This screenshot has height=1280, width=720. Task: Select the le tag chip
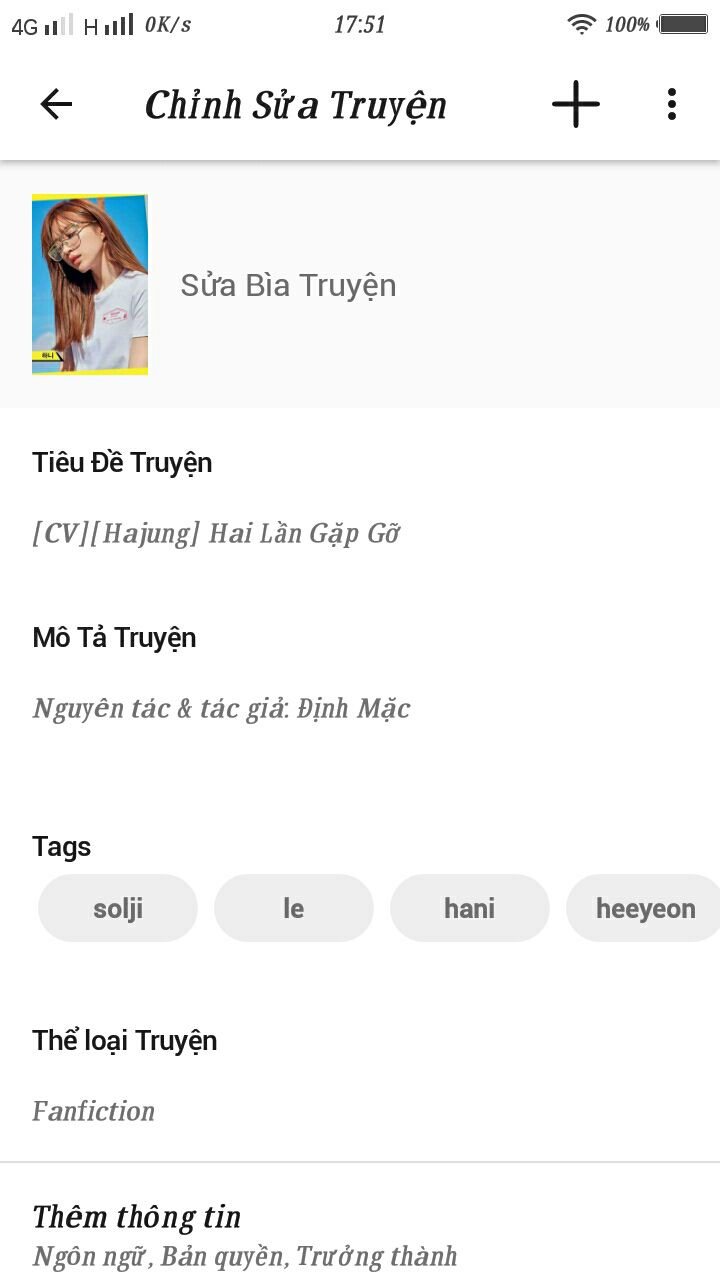click(294, 908)
